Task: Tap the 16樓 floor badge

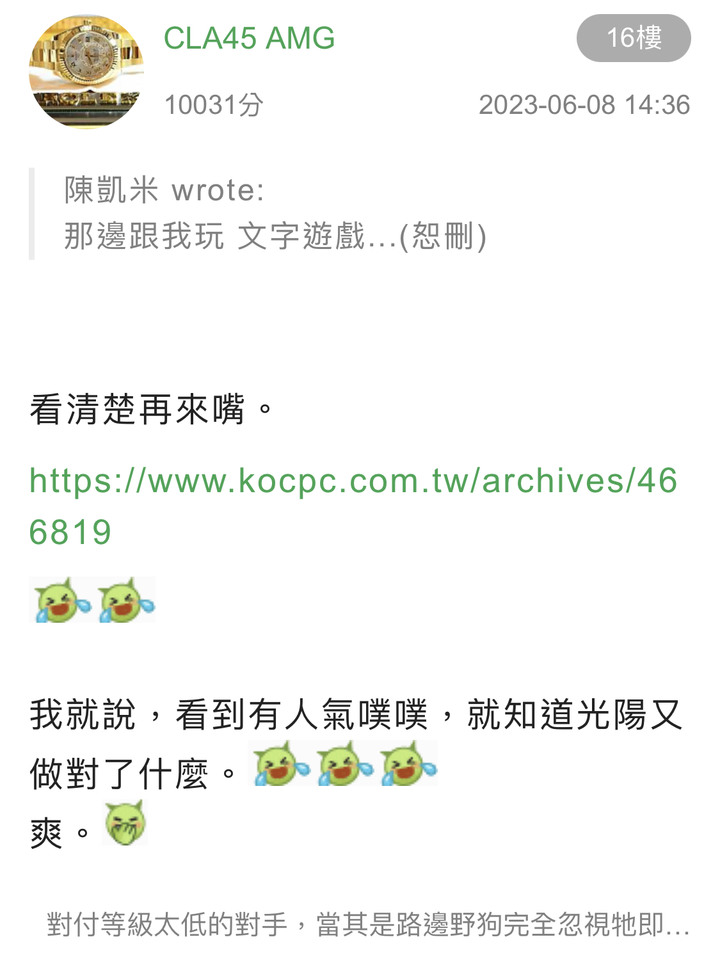Action: (x=633, y=39)
